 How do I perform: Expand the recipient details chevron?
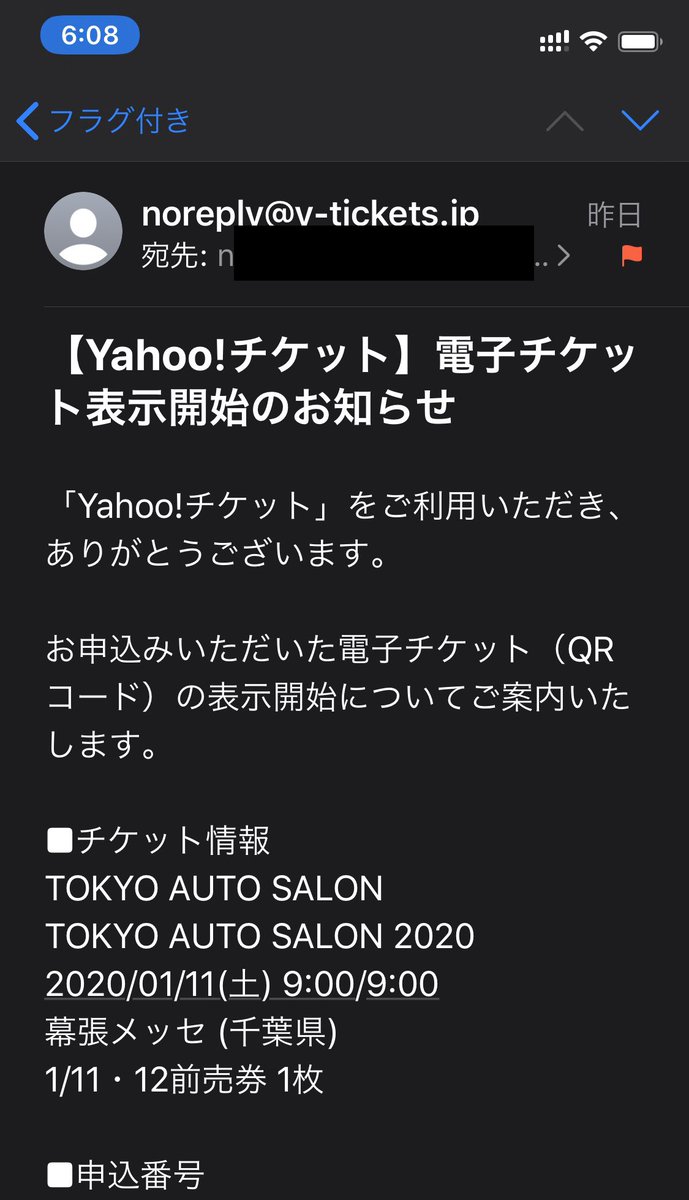click(564, 256)
